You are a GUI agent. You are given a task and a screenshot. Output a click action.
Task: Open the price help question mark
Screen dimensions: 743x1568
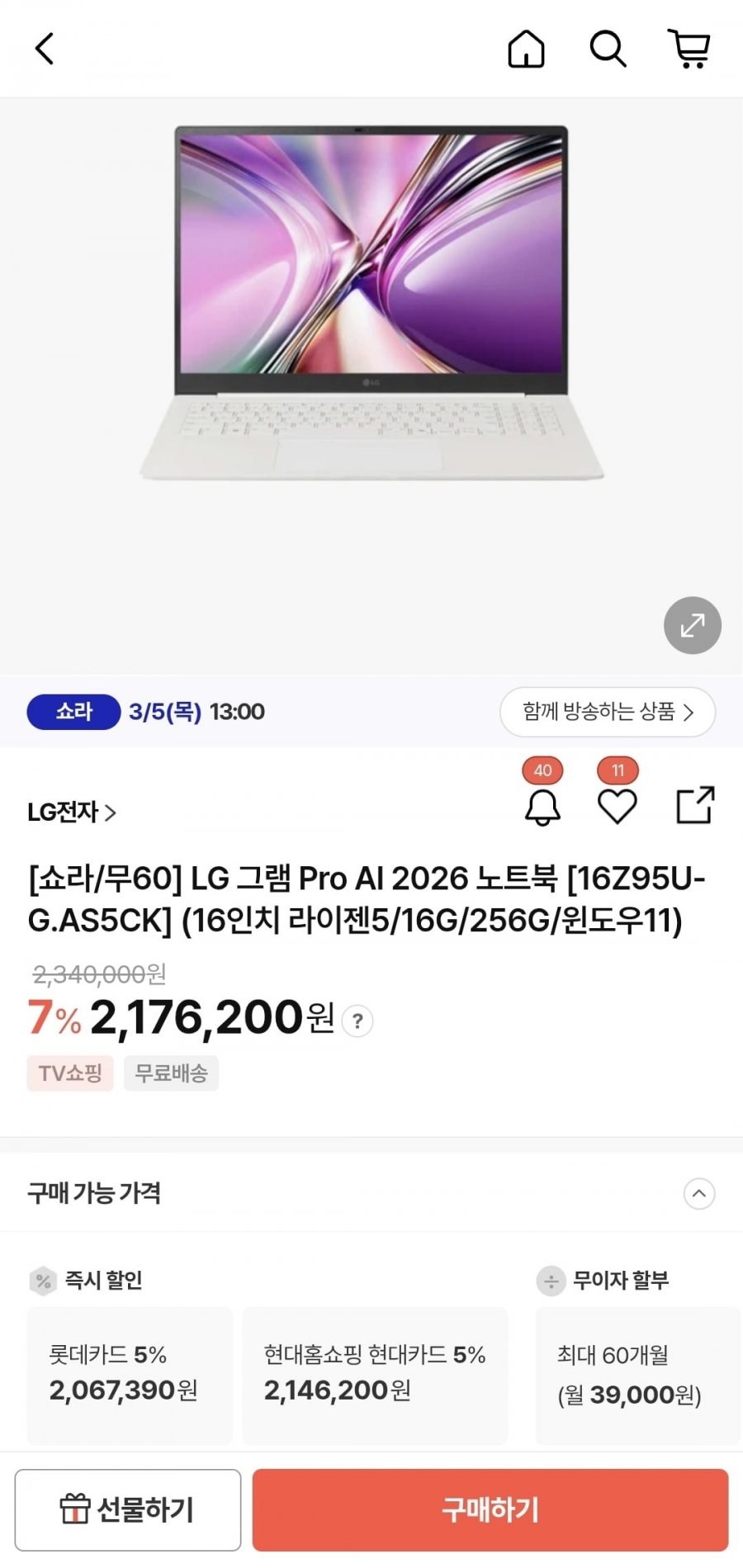(x=357, y=1021)
